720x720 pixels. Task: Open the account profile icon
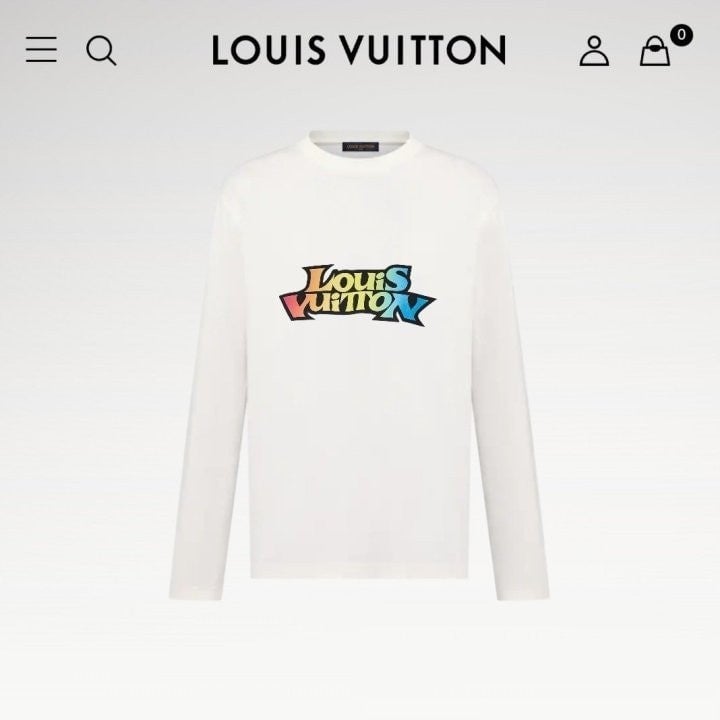[594, 50]
